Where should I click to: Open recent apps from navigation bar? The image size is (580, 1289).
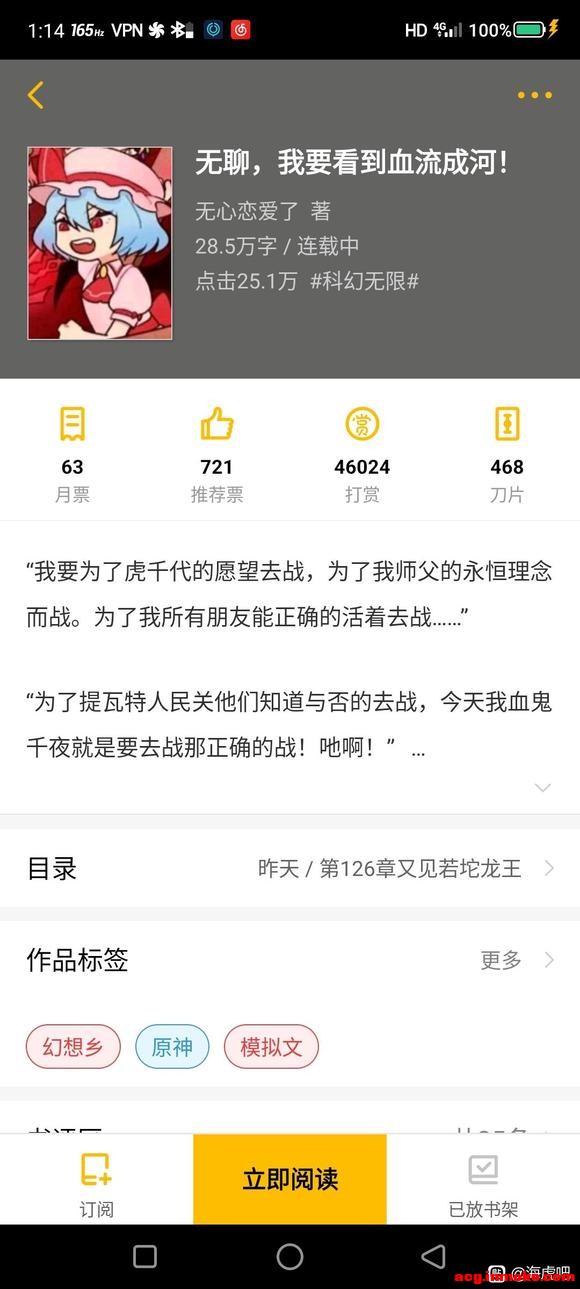[145, 1257]
